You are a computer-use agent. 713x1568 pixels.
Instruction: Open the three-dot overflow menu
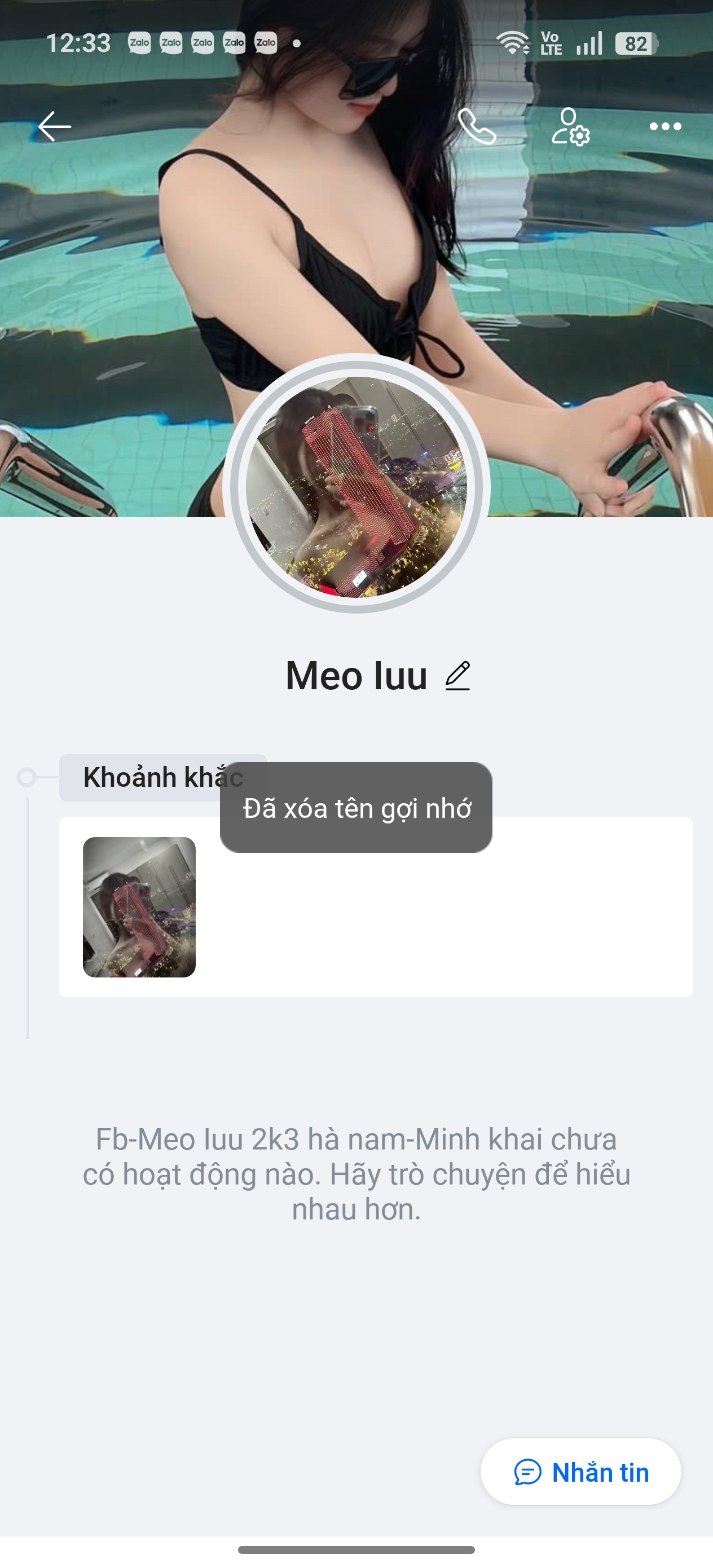tap(665, 126)
